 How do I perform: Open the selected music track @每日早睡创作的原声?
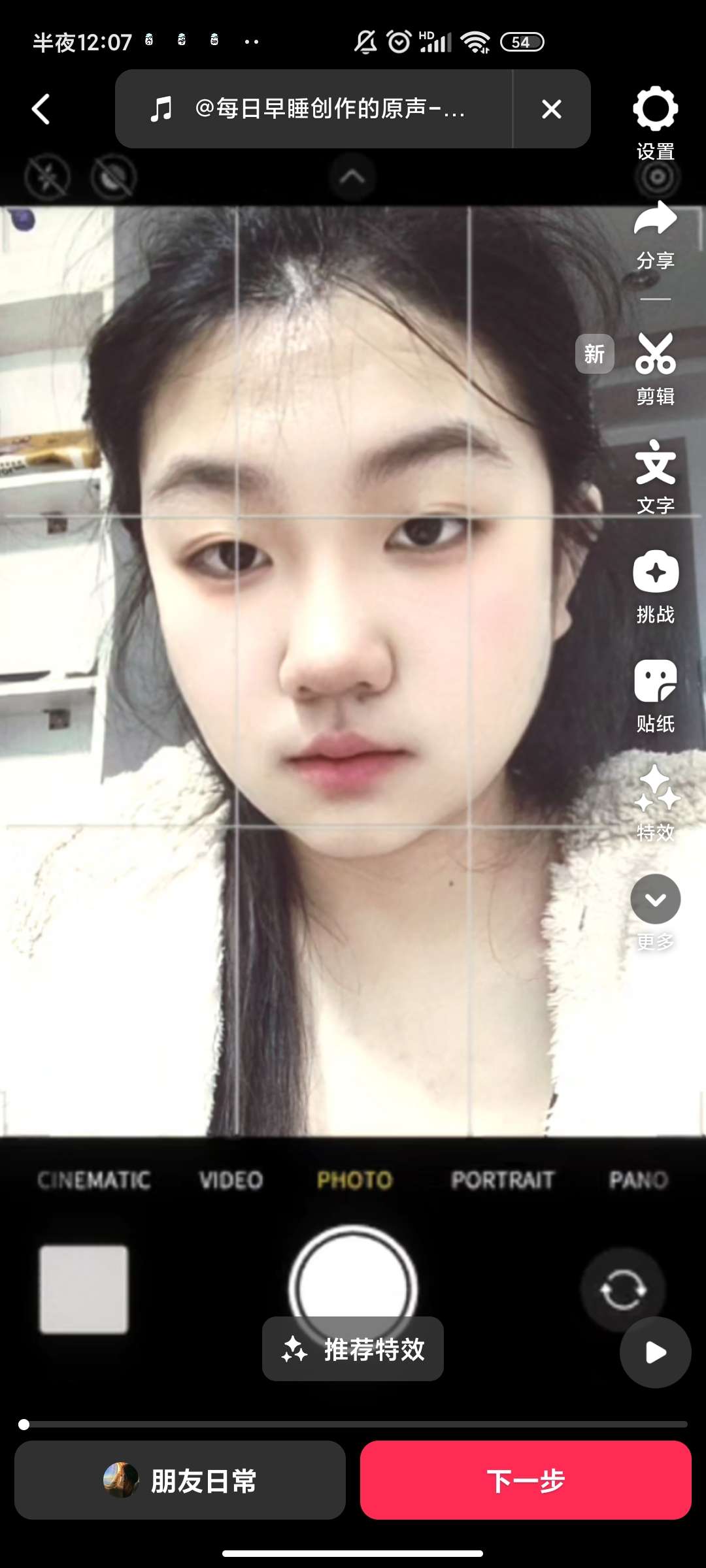314,109
